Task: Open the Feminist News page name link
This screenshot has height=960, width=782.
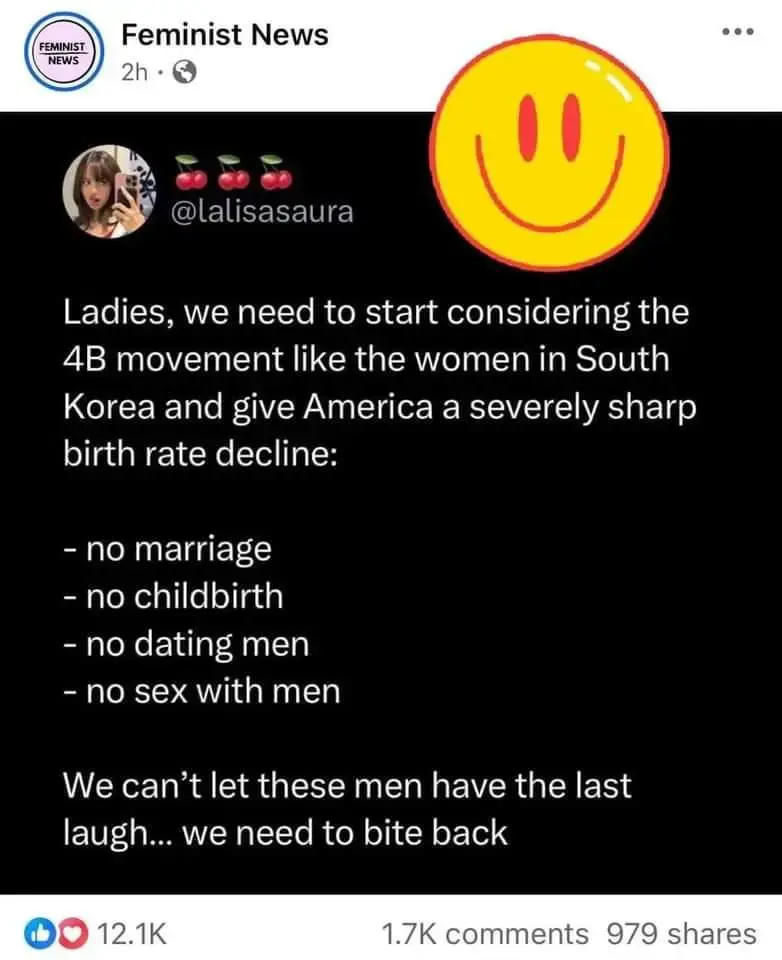Action: click(x=224, y=35)
